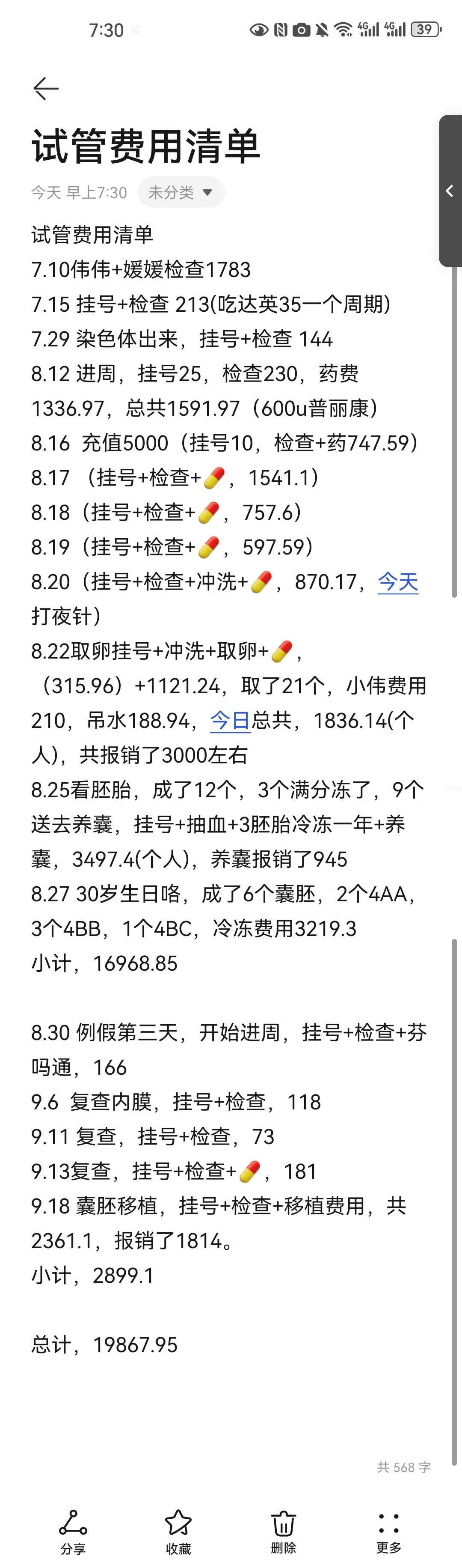
Task: Go back using the top arrow
Action: point(46,89)
